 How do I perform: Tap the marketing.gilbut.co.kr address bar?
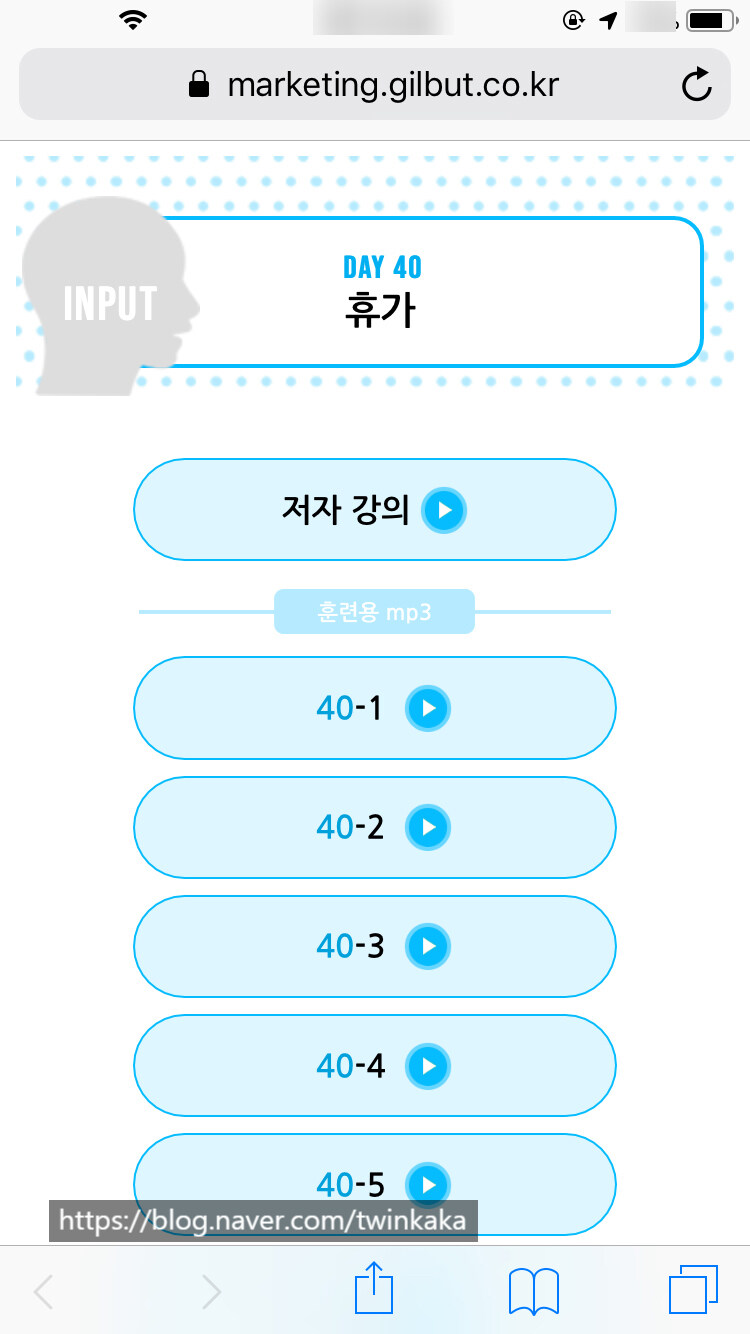(375, 85)
